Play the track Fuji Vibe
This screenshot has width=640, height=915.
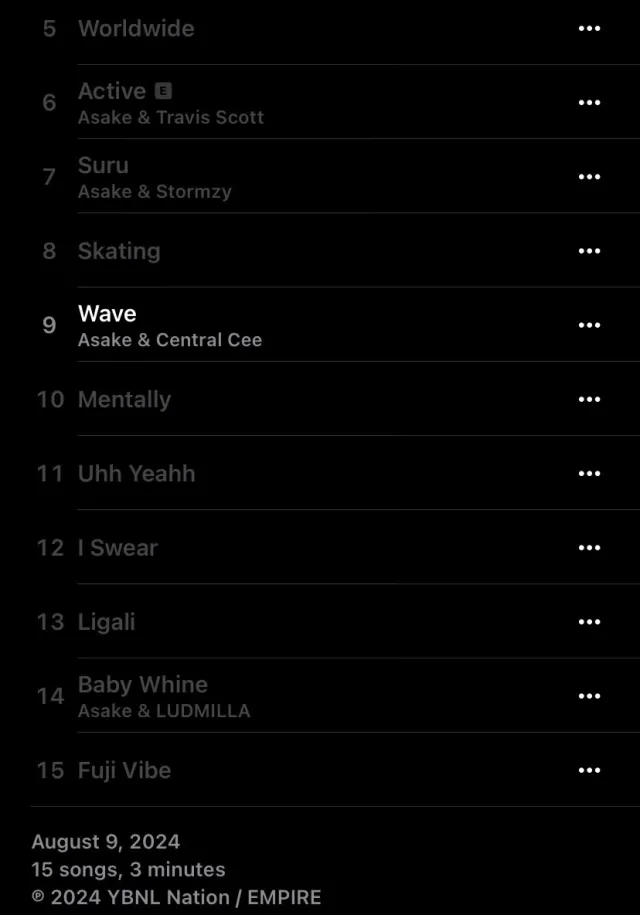click(x=124, y=770)
